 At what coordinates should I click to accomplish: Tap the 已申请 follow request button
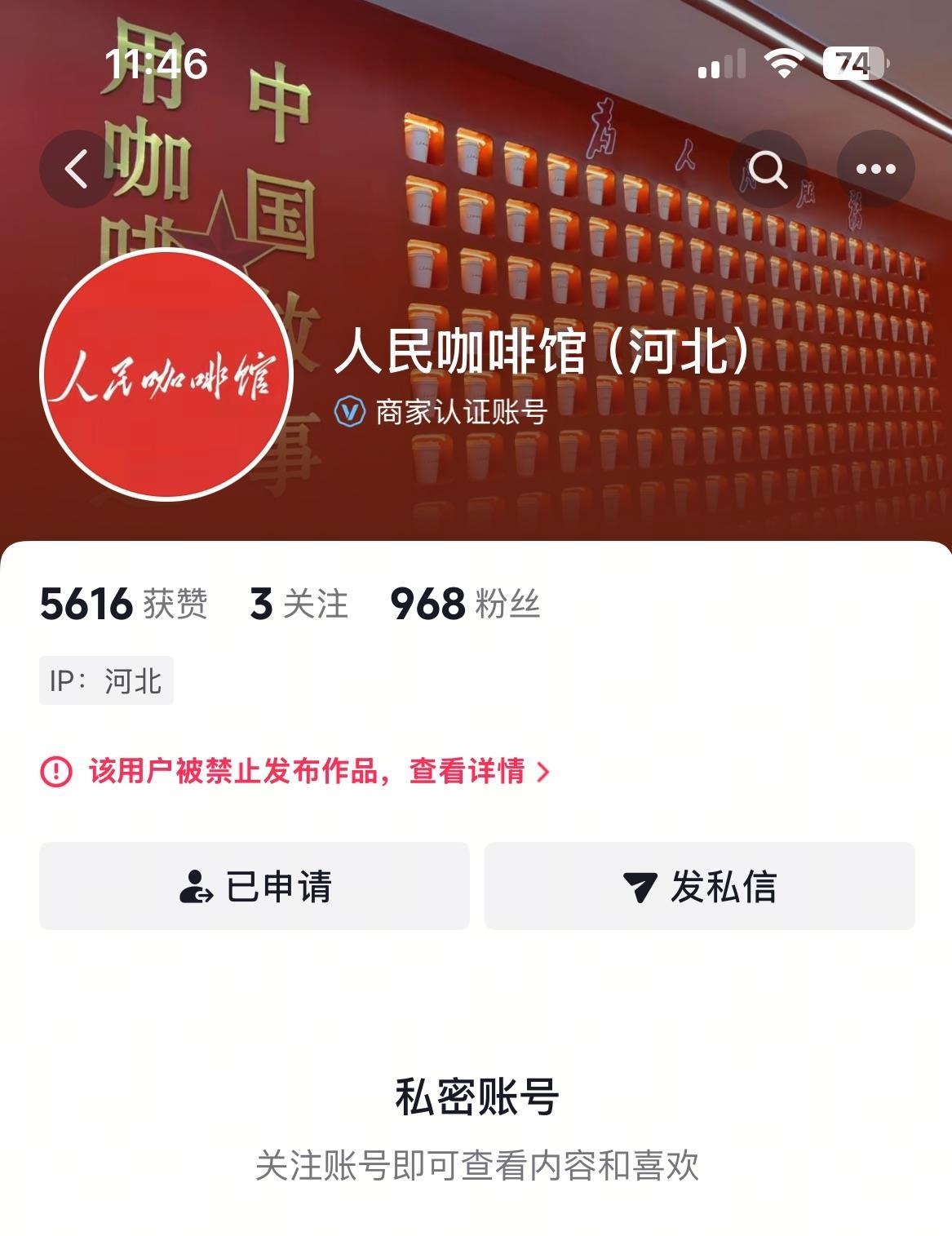(255, 886)
